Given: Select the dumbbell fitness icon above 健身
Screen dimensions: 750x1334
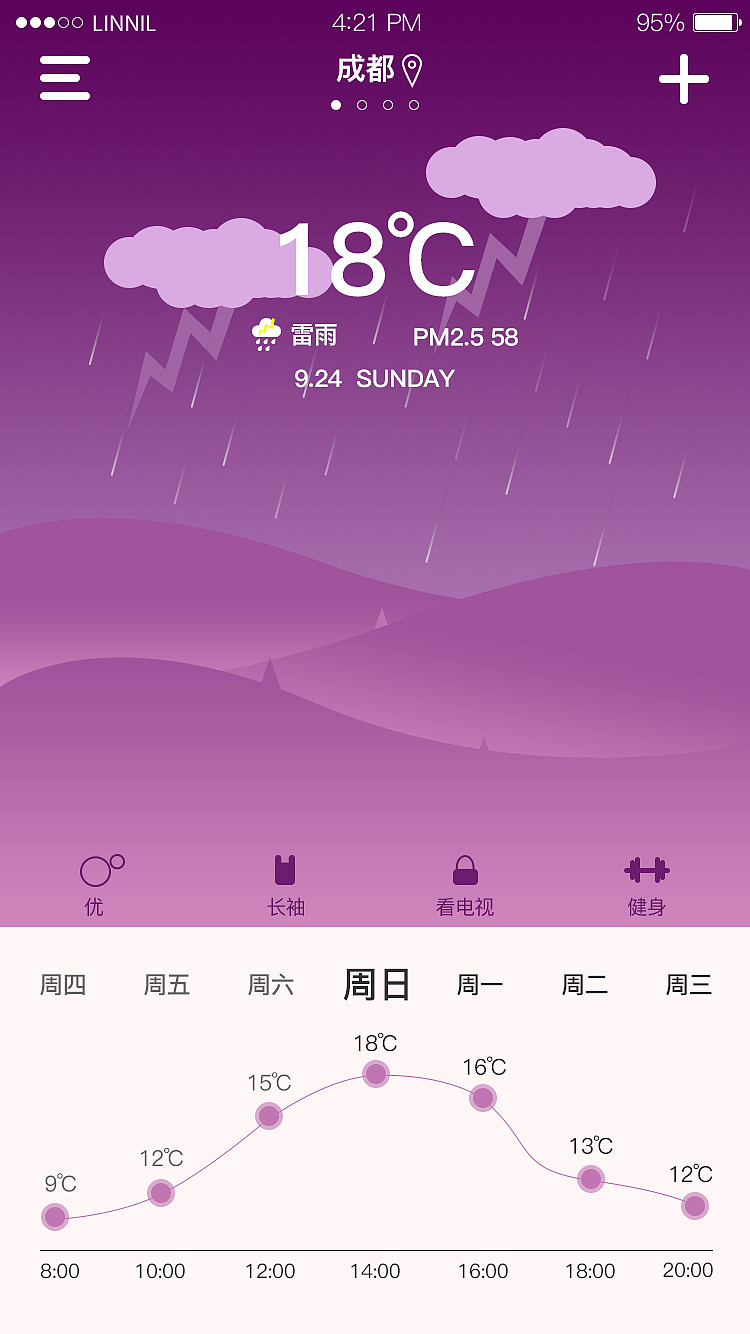Looking at the screenshot, I should point(644,868).
